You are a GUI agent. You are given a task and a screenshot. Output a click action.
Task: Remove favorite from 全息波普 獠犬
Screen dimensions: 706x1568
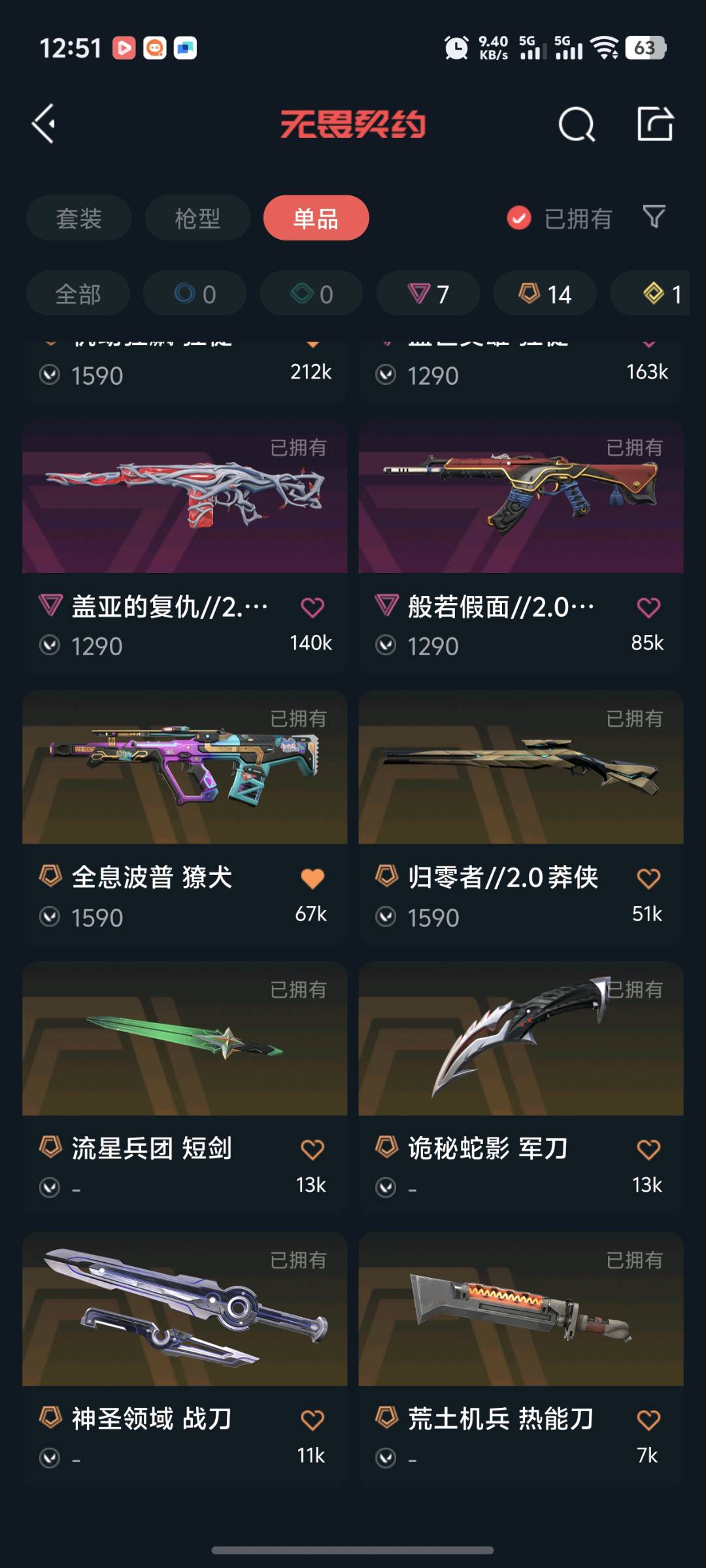coord(312,879)
